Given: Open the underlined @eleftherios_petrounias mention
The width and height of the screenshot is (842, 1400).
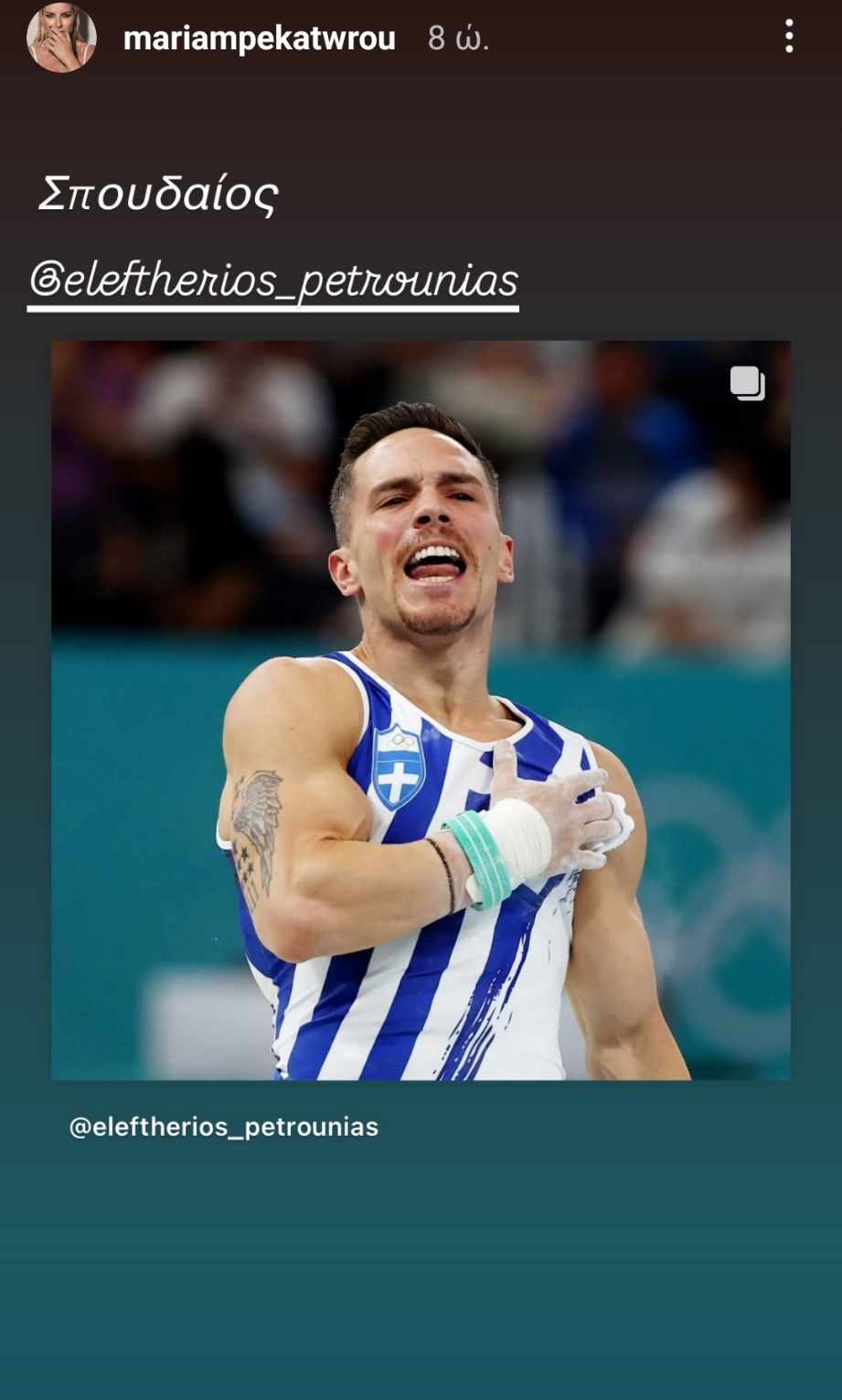Looking at the screenshot, I should click(x=273, y=280).
